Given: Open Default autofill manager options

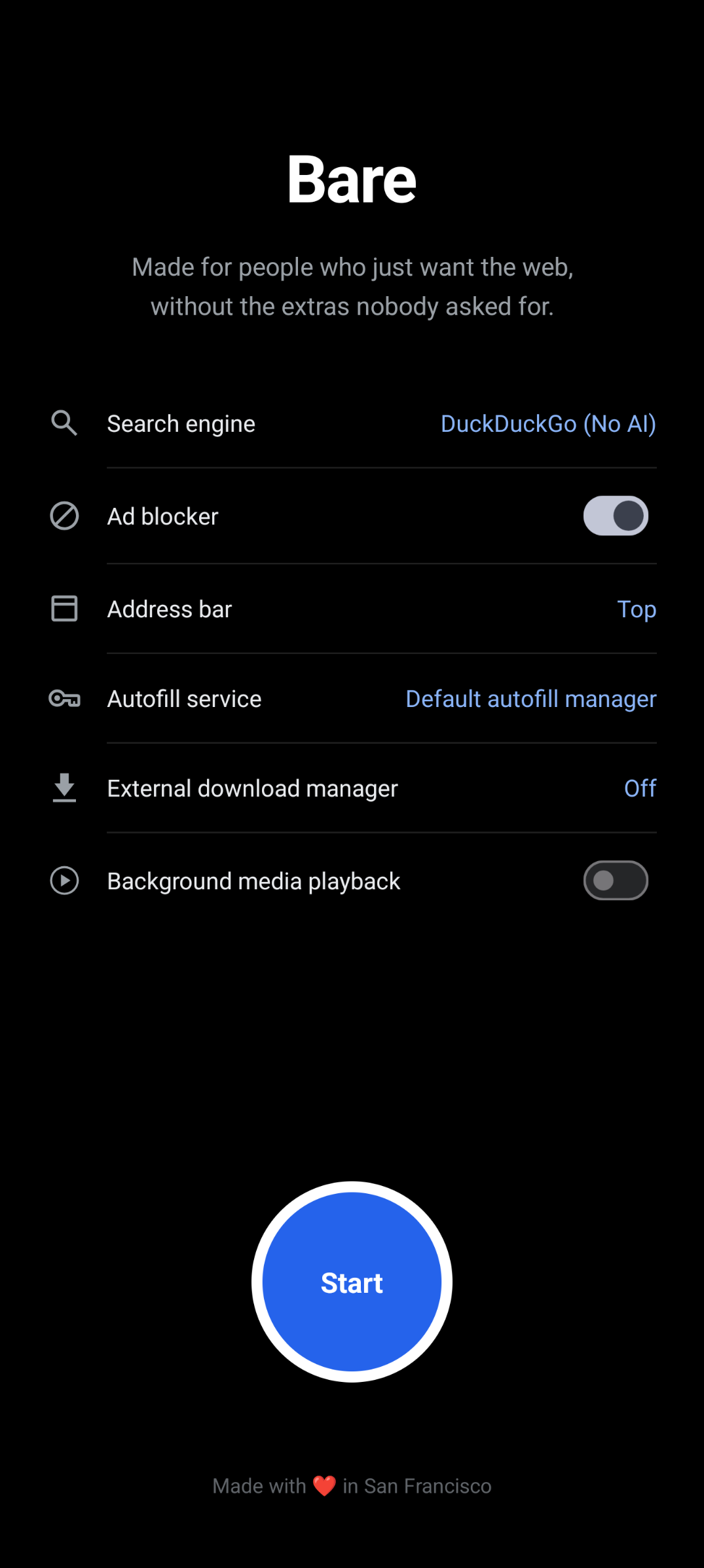Looking at the screenshot, I should point(531,699).
